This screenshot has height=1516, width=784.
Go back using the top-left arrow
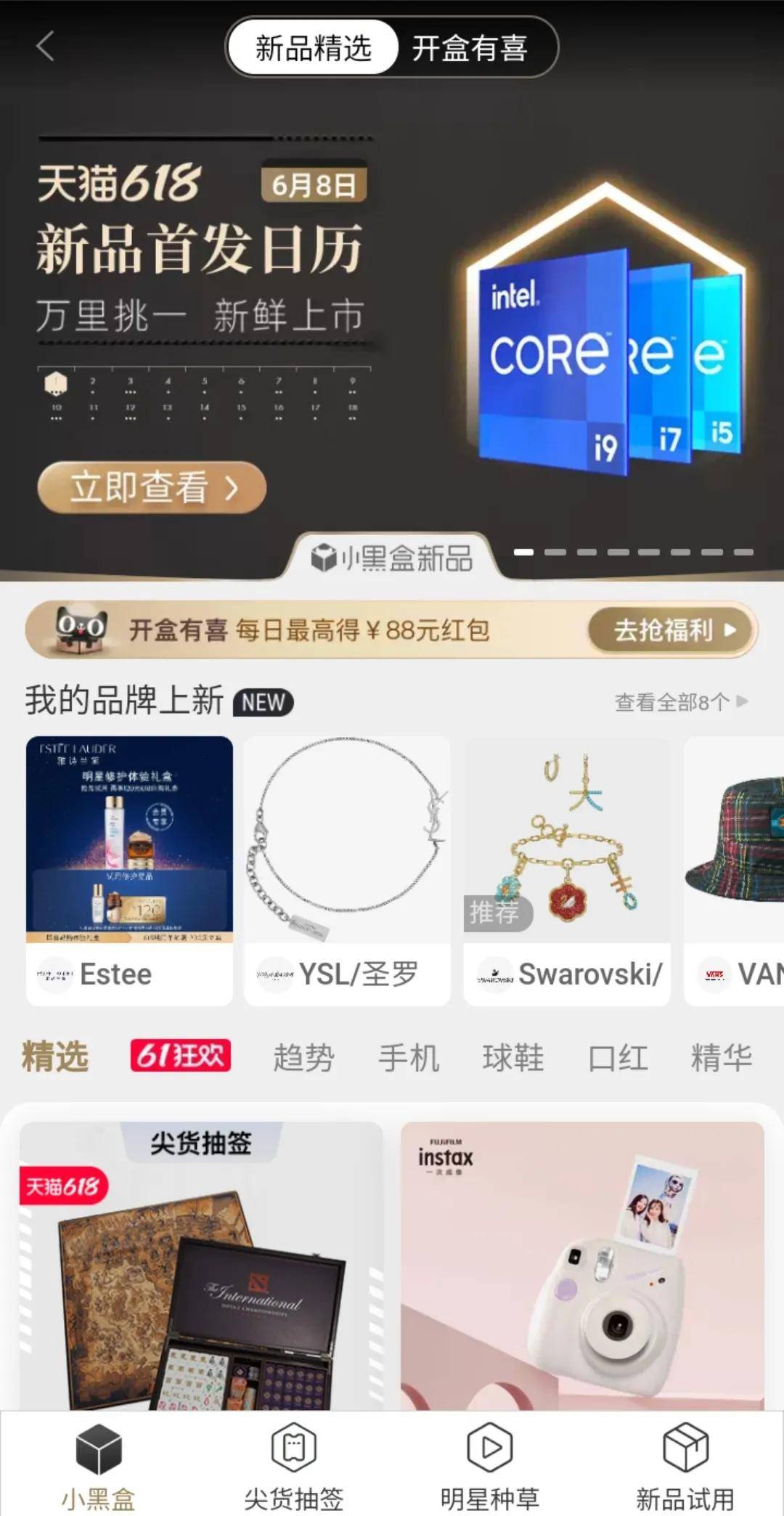point(46,47)
